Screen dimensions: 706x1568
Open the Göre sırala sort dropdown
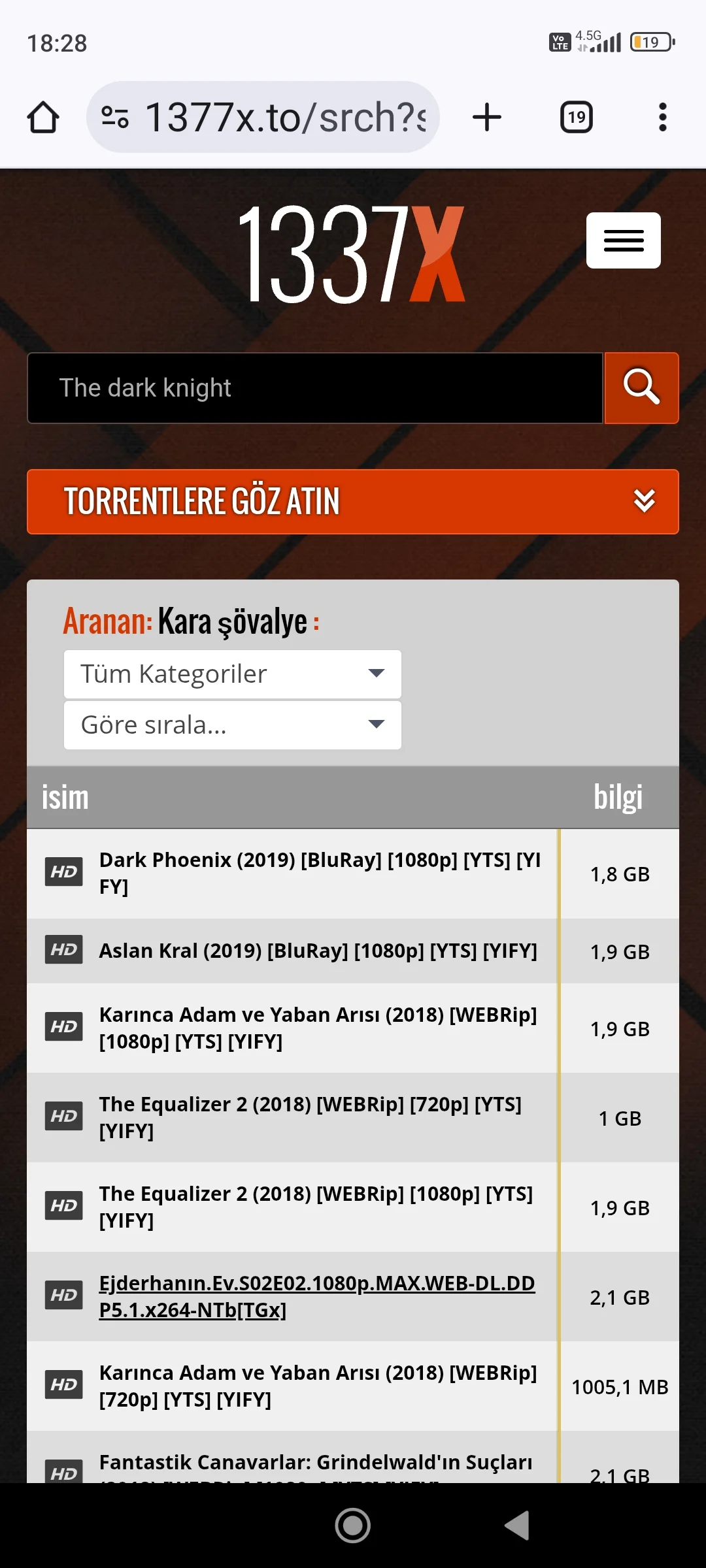tap(232, 725)
